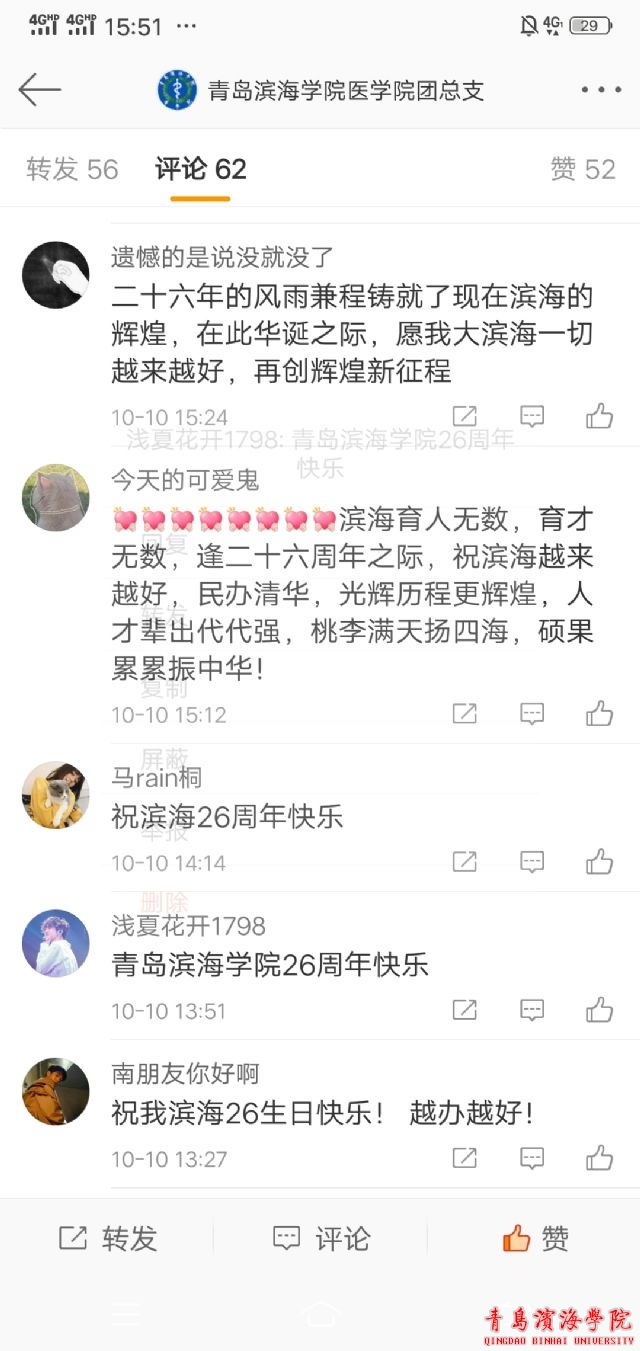This screenshot has height=1351, width=640.
Task: Like 今天的可爱鬼's comment
Action: (599, 714)
